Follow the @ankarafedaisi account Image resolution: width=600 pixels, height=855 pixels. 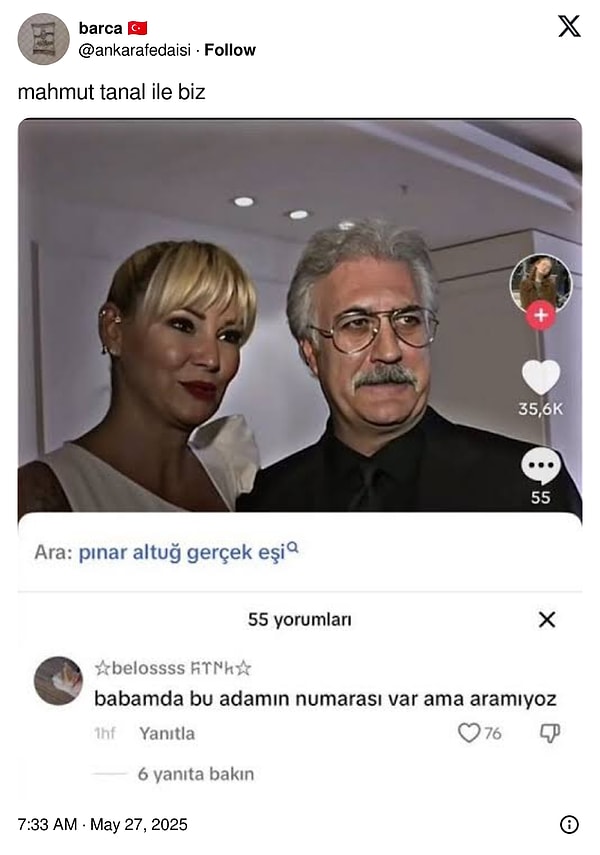[230, 50]
